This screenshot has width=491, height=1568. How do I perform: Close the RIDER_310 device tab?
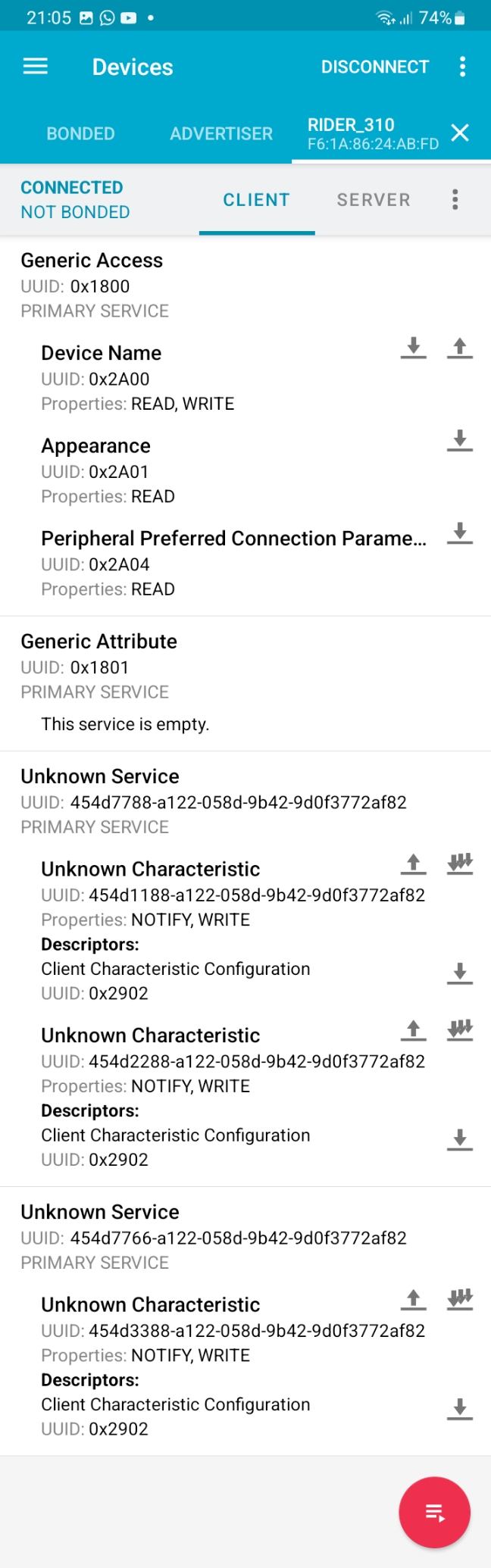coord(460,133)
